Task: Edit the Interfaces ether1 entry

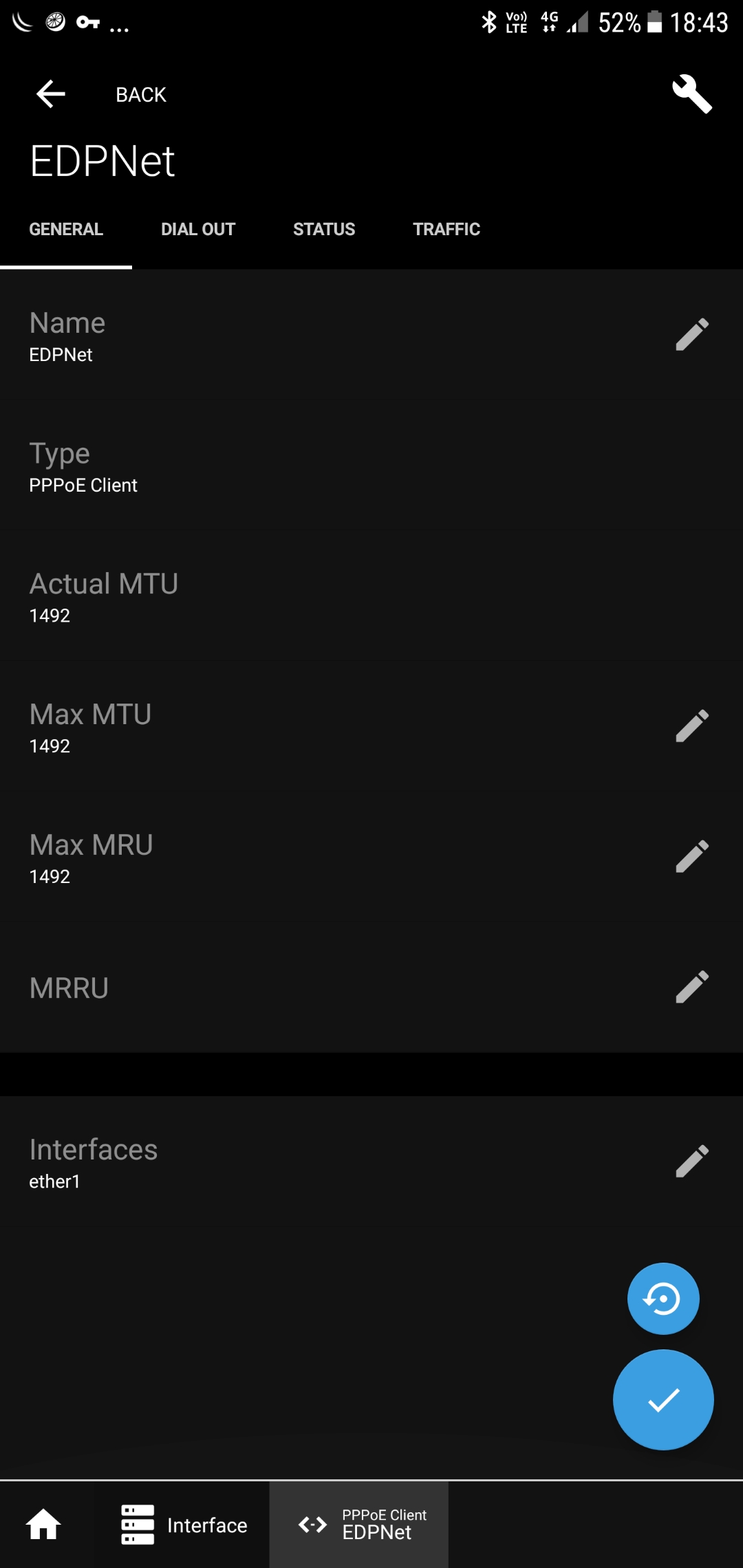Action: click(x=691, y=1162)
